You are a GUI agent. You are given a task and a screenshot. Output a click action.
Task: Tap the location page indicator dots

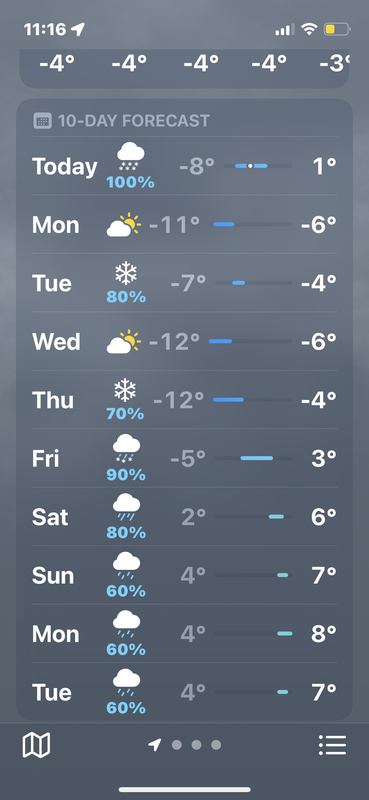pos(185,745)
